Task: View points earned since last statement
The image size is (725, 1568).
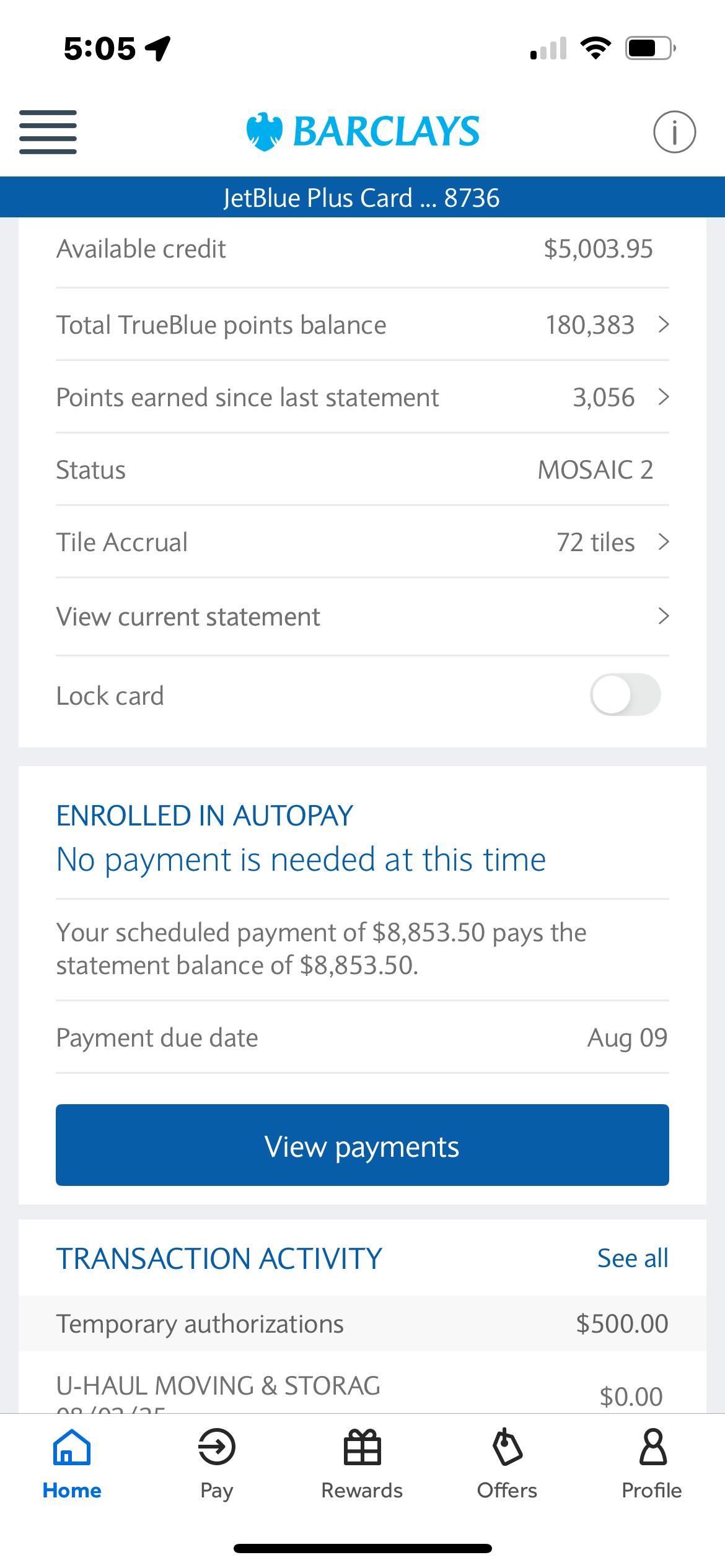Action: coord(362,398)
